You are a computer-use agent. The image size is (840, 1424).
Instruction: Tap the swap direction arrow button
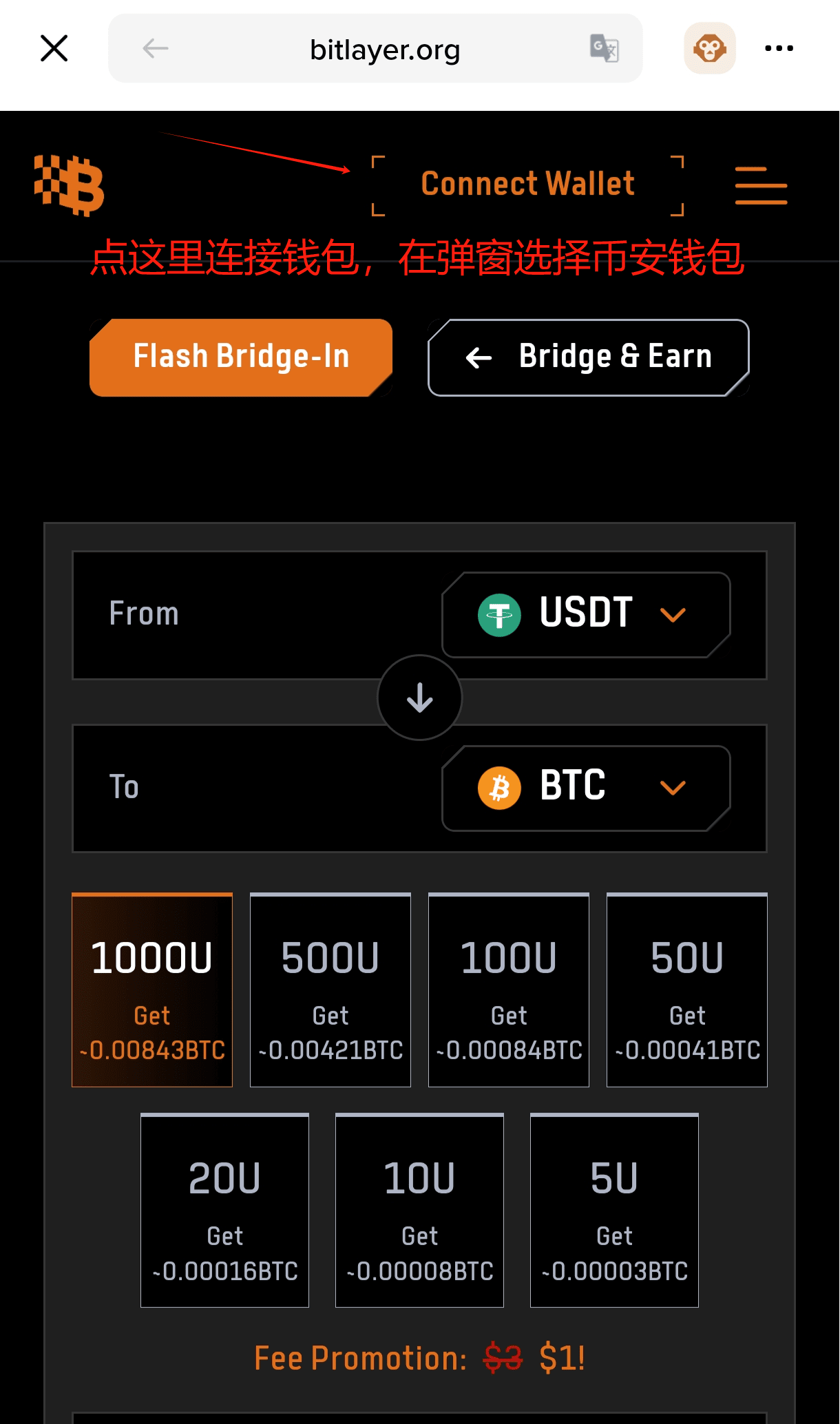[x=419, y=698]
